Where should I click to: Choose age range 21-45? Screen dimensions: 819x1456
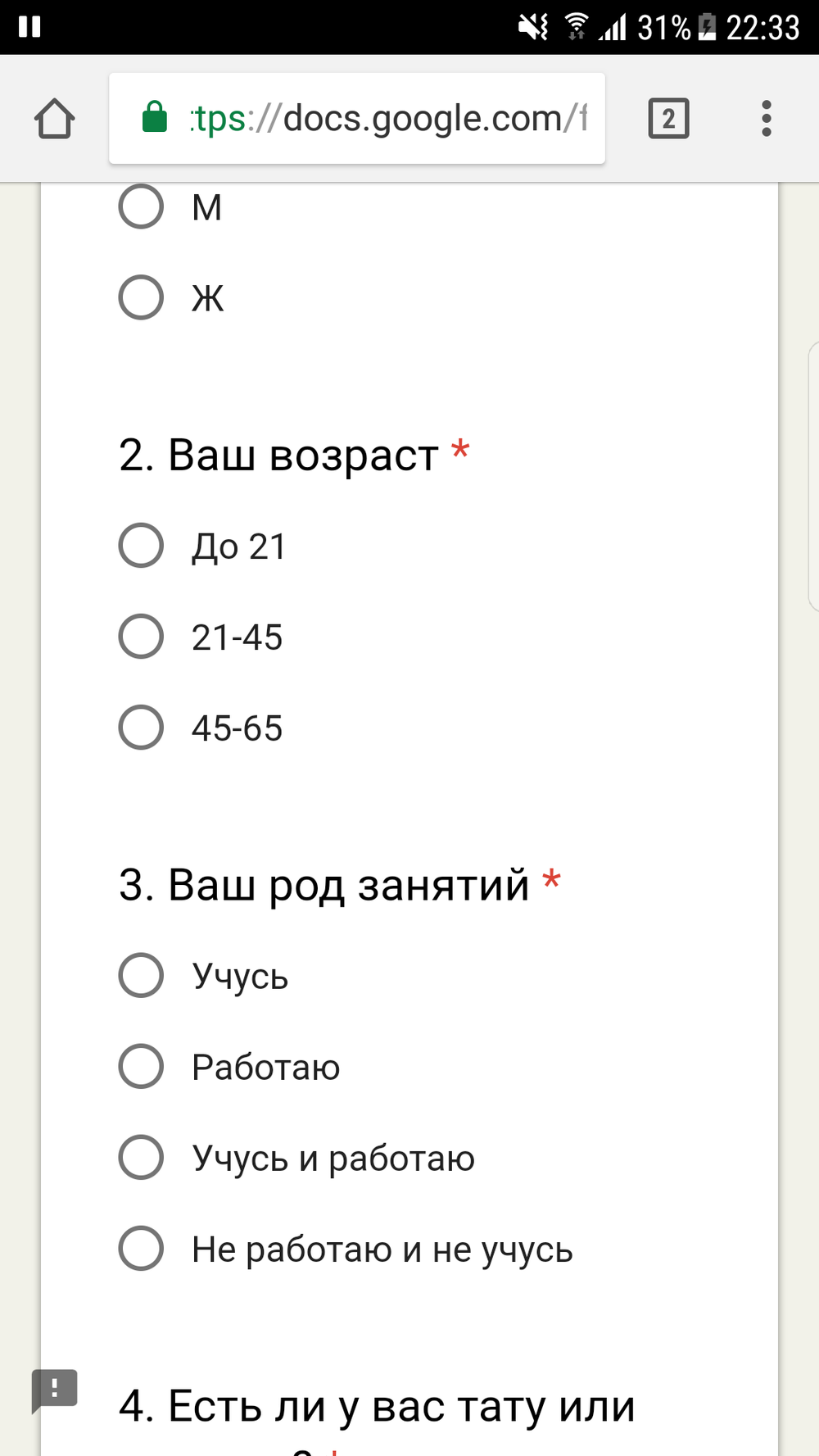pyautogui.click(x=141, y=637)
